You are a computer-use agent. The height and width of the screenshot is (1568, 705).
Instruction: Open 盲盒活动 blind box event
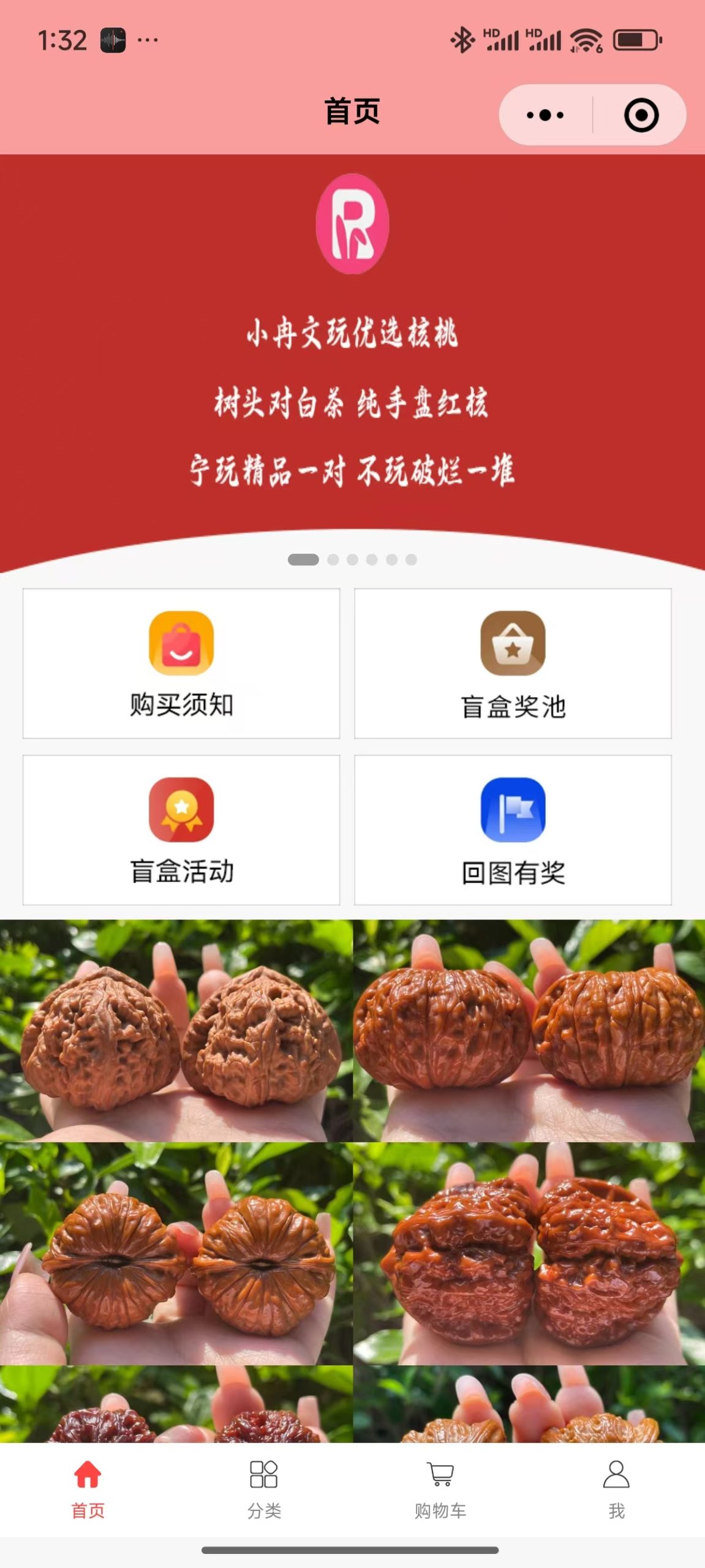pos(181,830)
